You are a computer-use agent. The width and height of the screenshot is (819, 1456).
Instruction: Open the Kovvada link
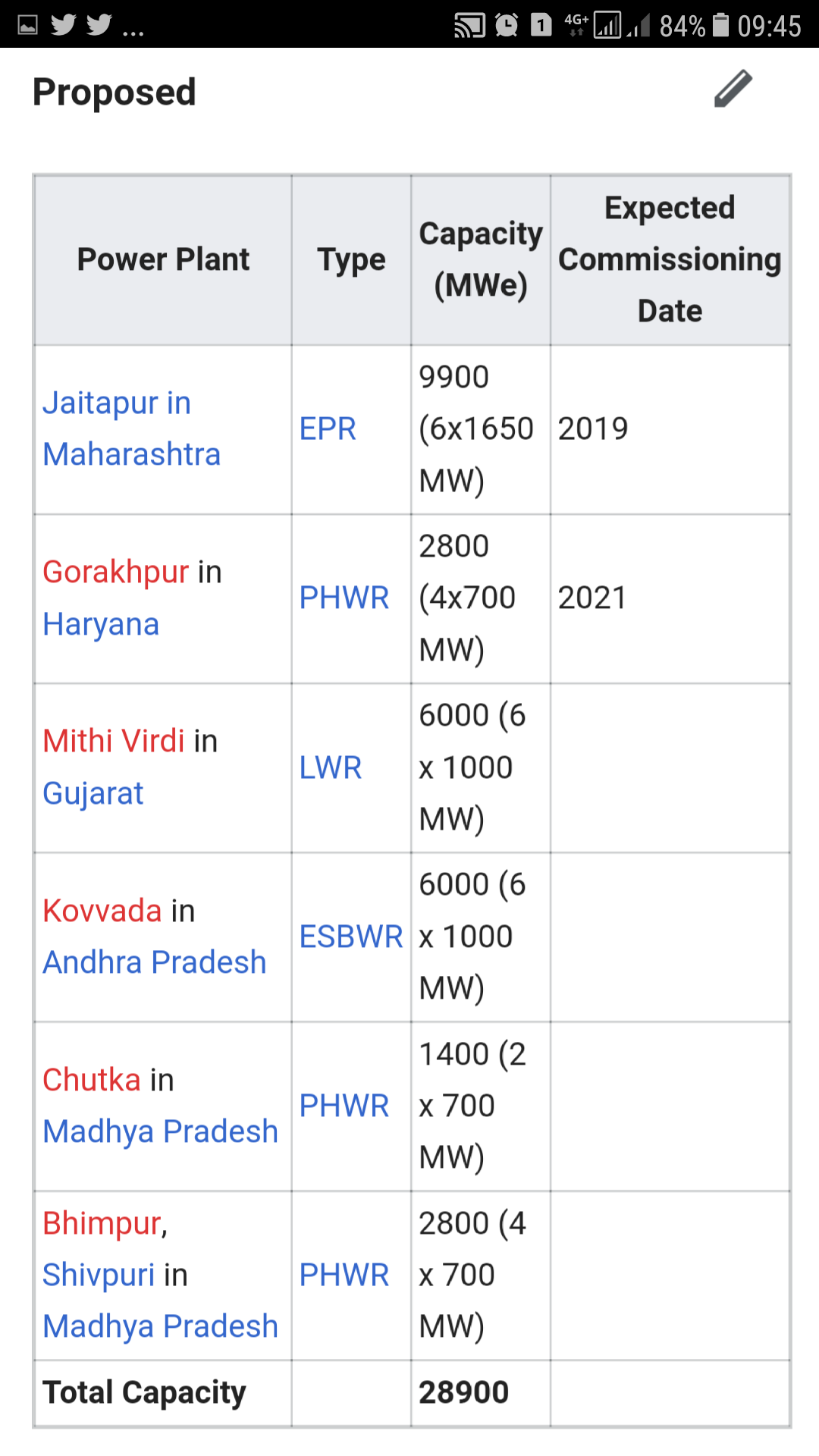click(x=102, y=911)
